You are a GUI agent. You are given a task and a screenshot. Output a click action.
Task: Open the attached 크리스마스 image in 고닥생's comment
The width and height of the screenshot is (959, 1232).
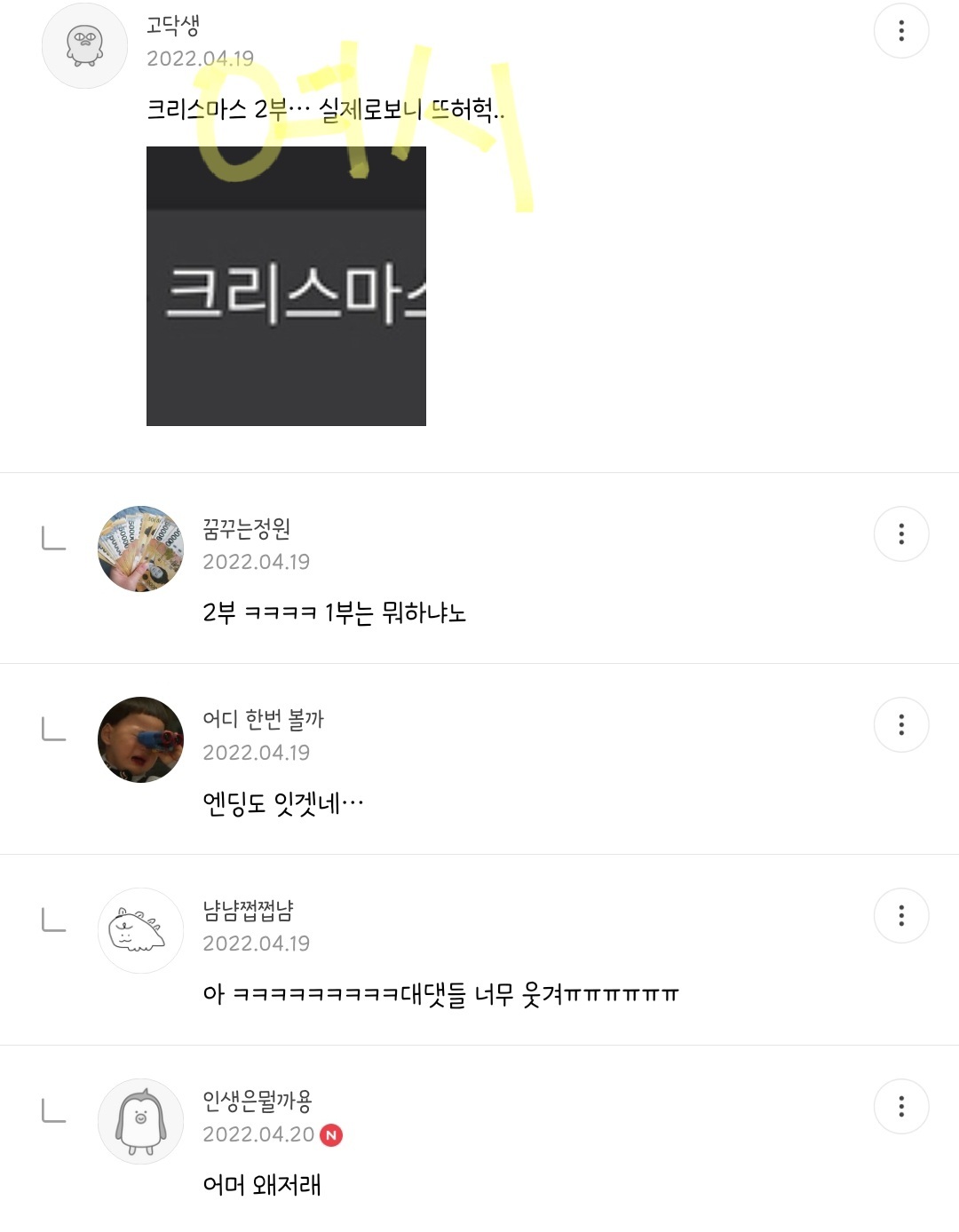pos(286,286)
